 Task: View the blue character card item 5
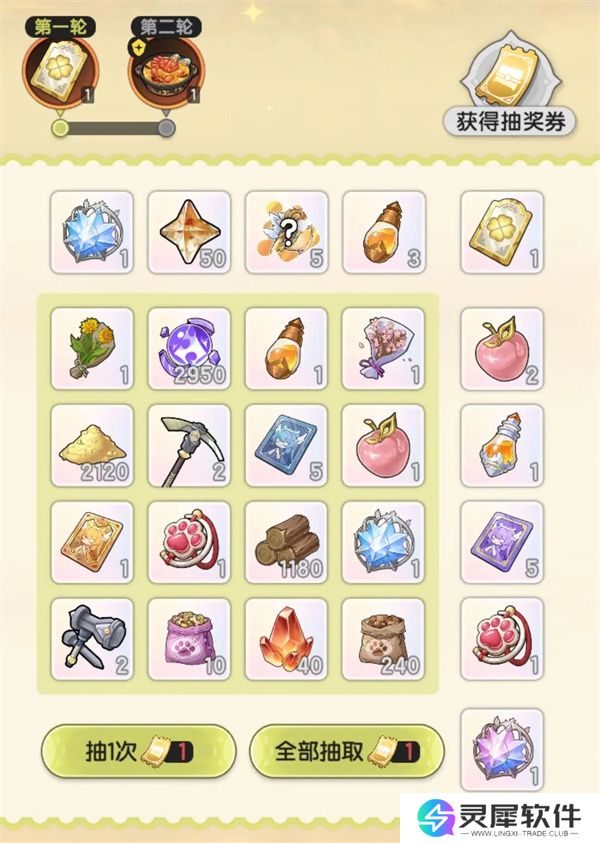click(x=286, y=445)
